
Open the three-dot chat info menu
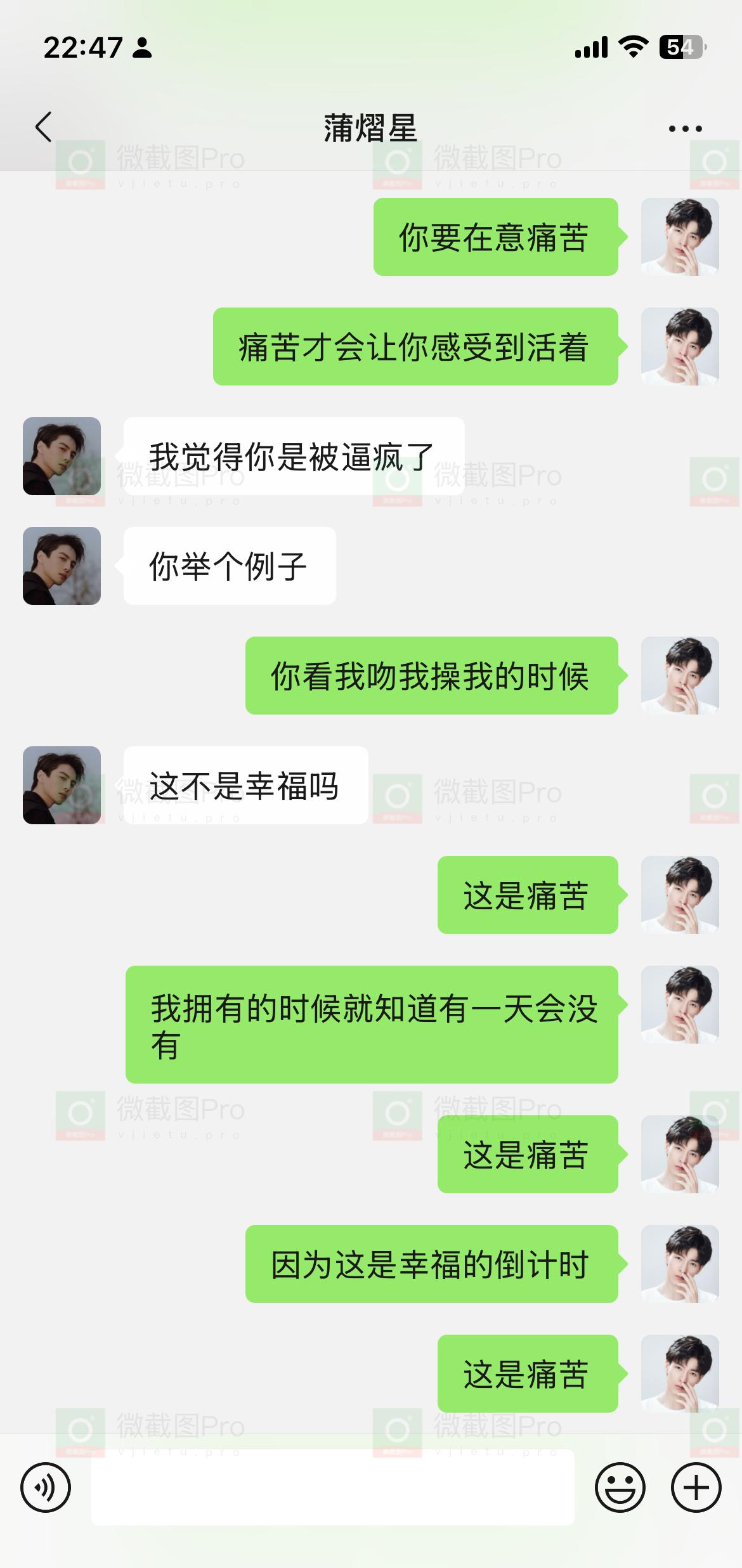coord(685,129)
